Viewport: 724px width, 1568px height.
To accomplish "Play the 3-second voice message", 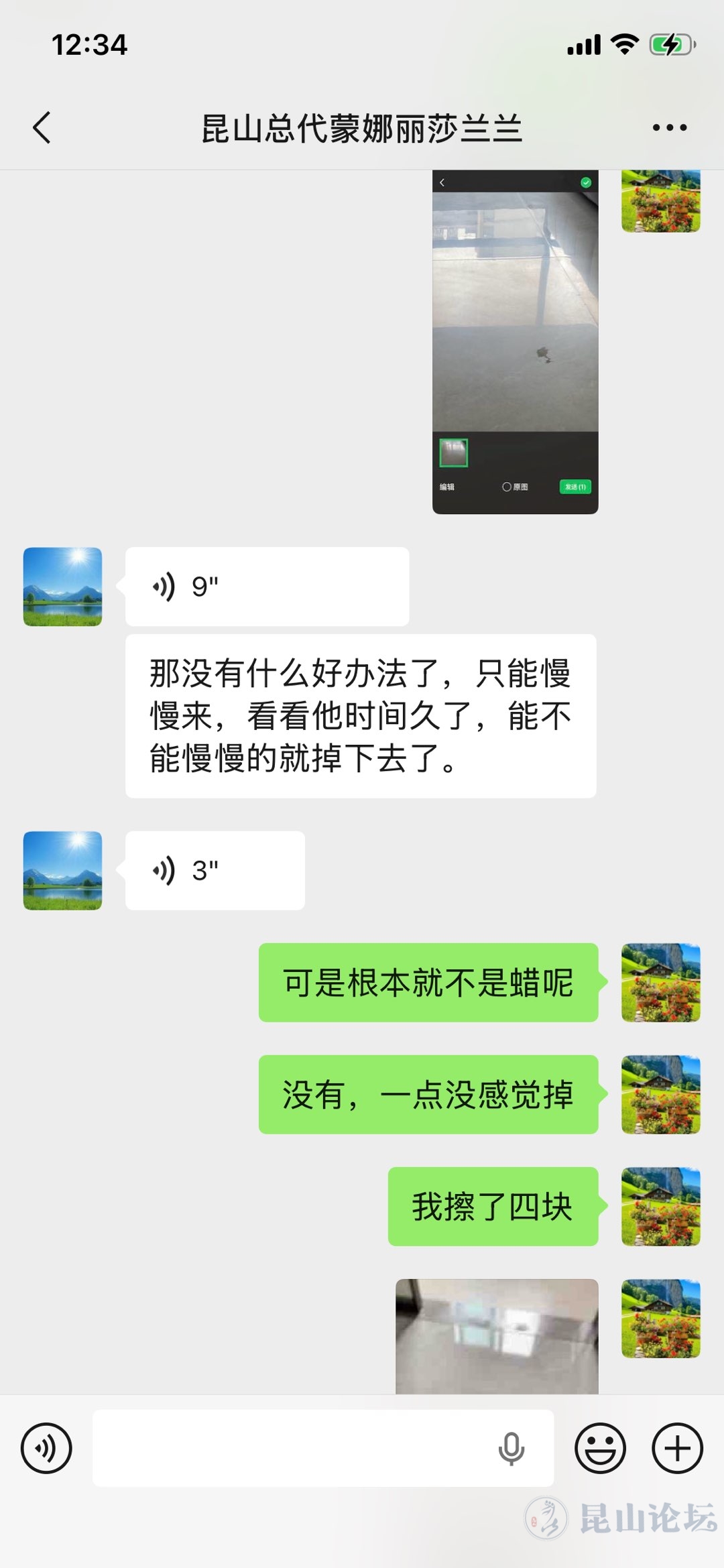I will coord(215,870).
